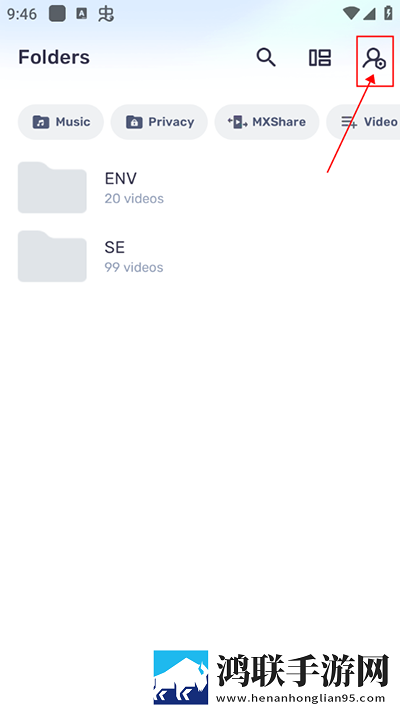Image resolution: width=400 pixels, height=710 pixels.
Task: Select the Music chip
Action: point(61,122)
